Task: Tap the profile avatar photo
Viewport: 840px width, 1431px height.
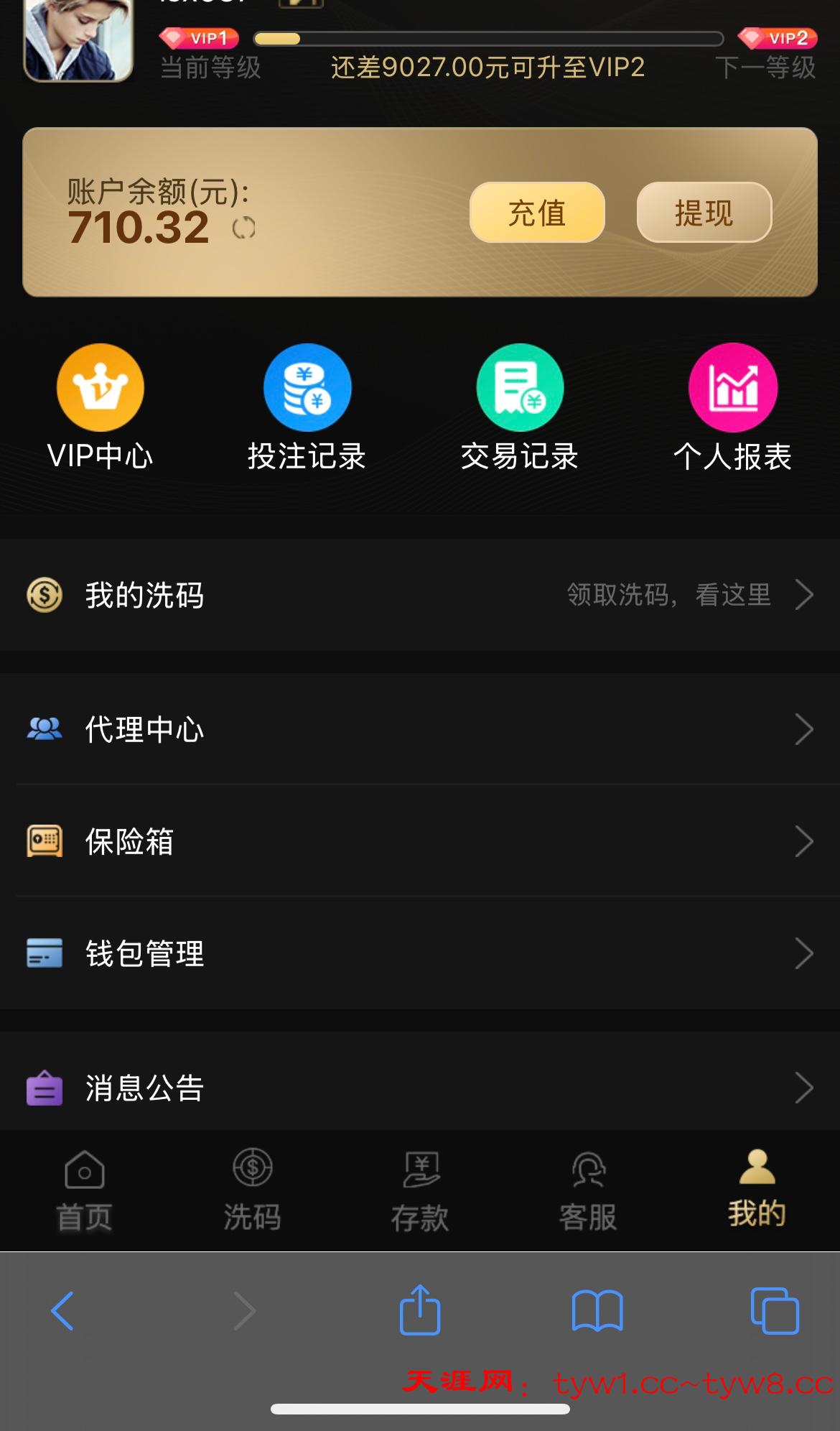Action: point(78,40)
